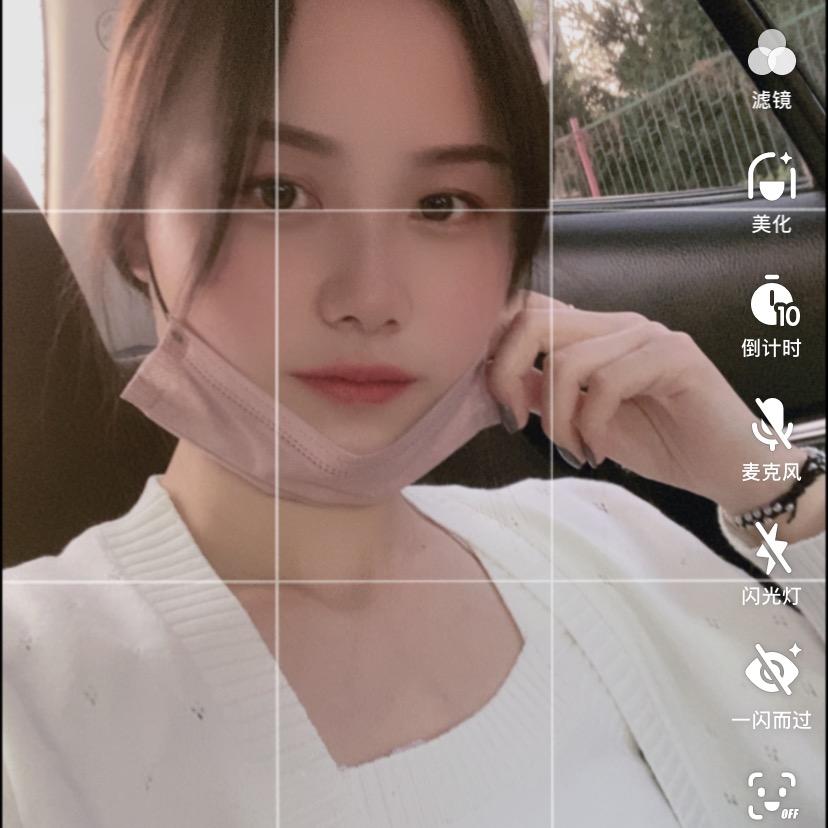The width and height of the screenshot is (828, 828).
Task: Toggle the face detection OFF icon
Action: coord(773,795)
